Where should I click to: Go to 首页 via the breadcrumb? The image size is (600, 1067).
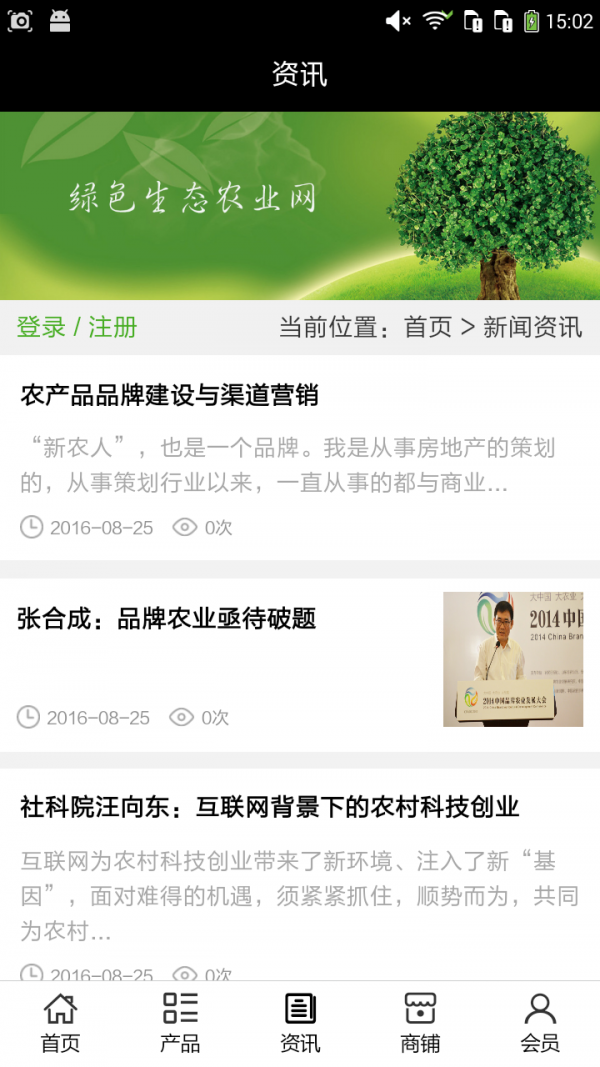click(427, 327)
